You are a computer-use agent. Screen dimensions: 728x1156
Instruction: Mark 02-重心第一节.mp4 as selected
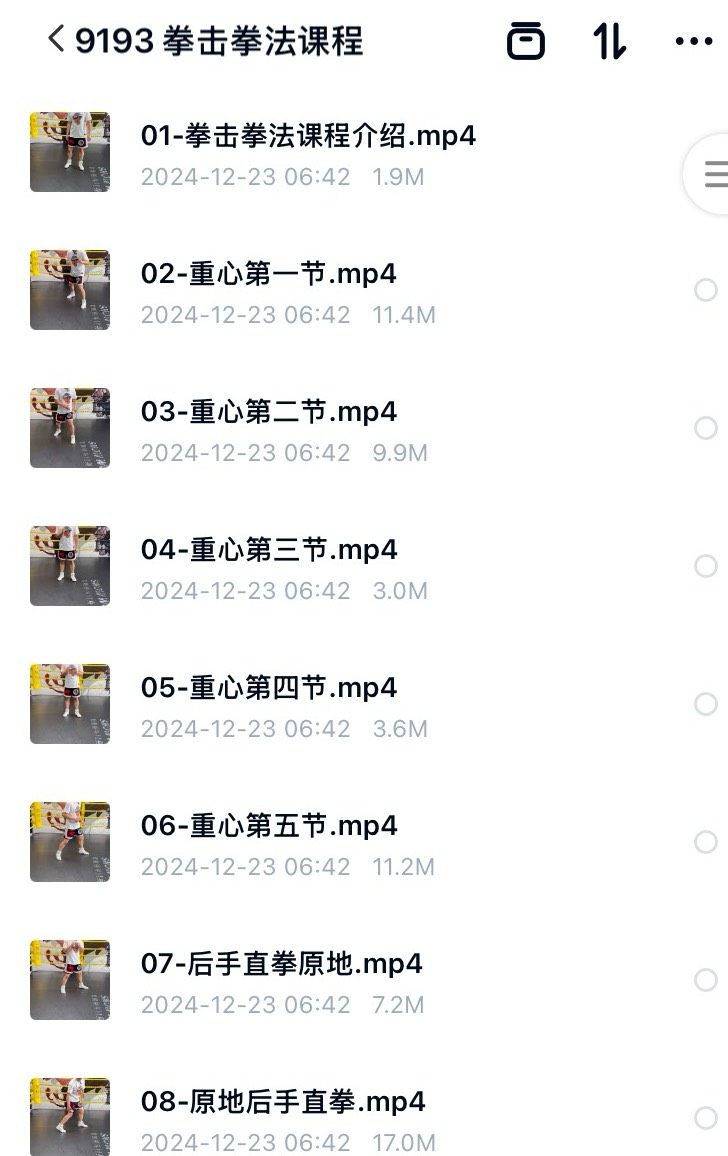706,290
